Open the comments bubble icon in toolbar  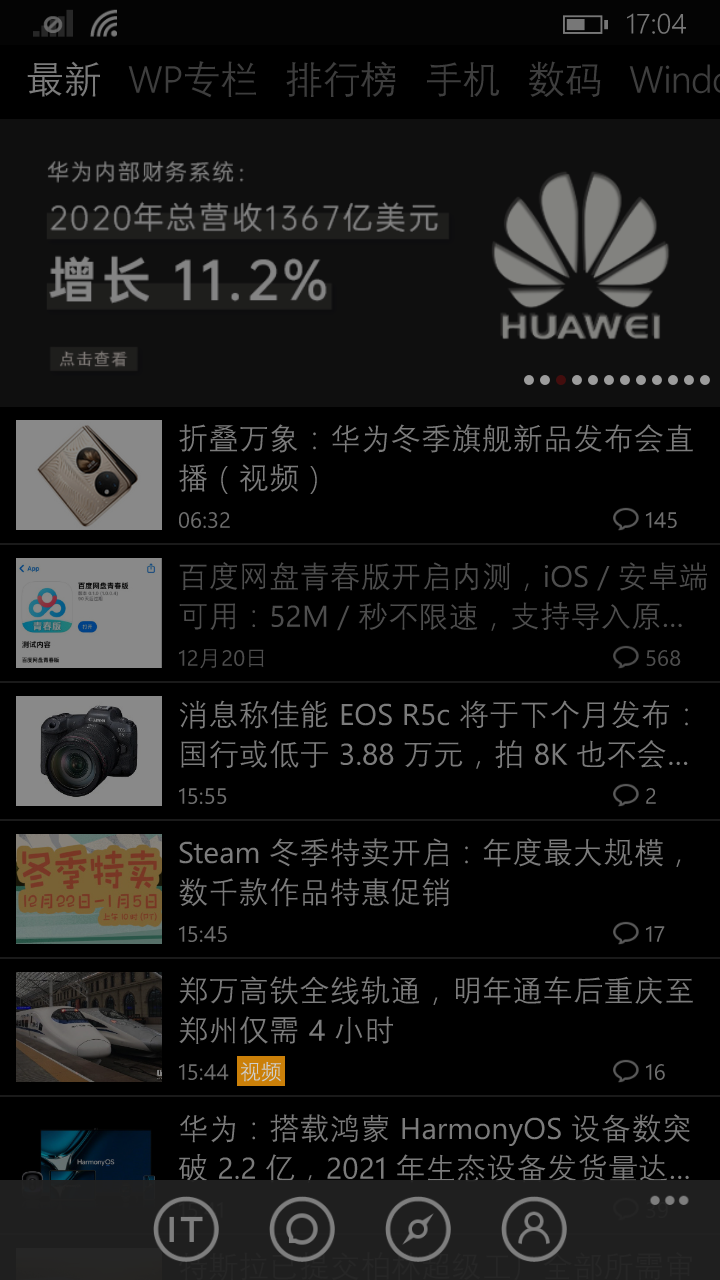(302, 1229)
